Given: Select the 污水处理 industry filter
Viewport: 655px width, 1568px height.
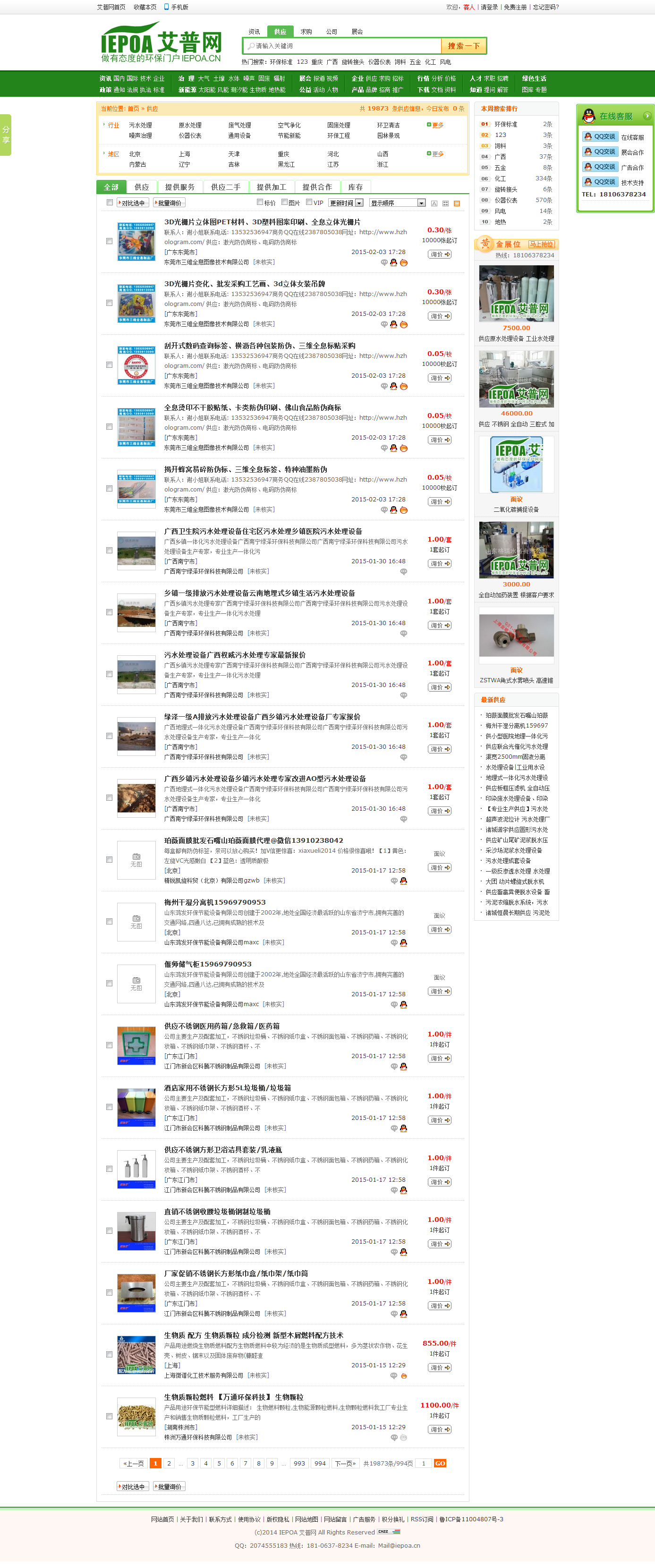Looking at the screenshot, I should pos(140,126).
